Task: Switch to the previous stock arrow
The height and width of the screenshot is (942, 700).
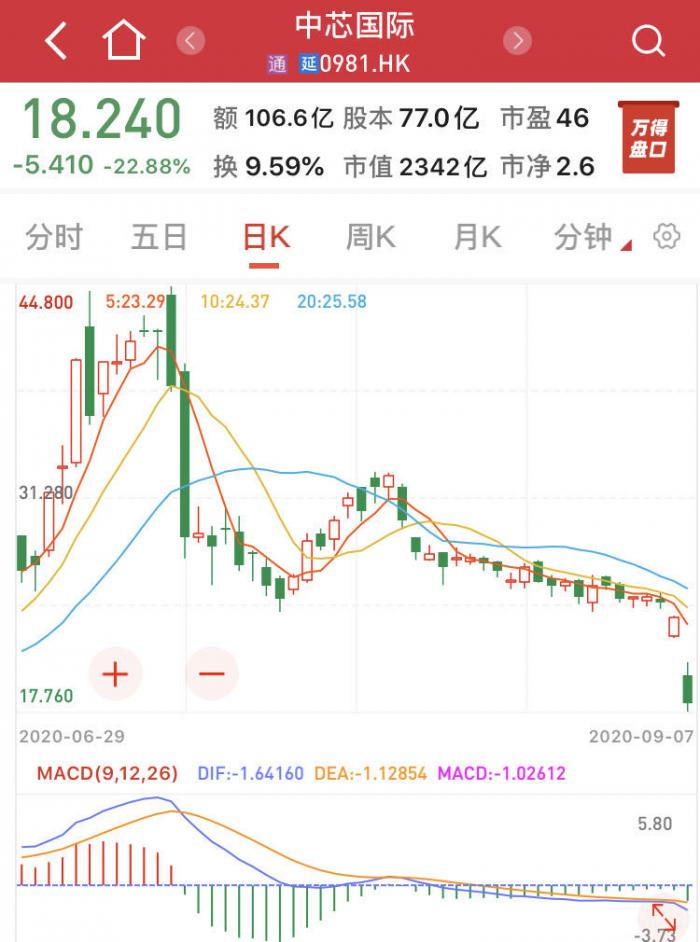Action: [190, 40]
